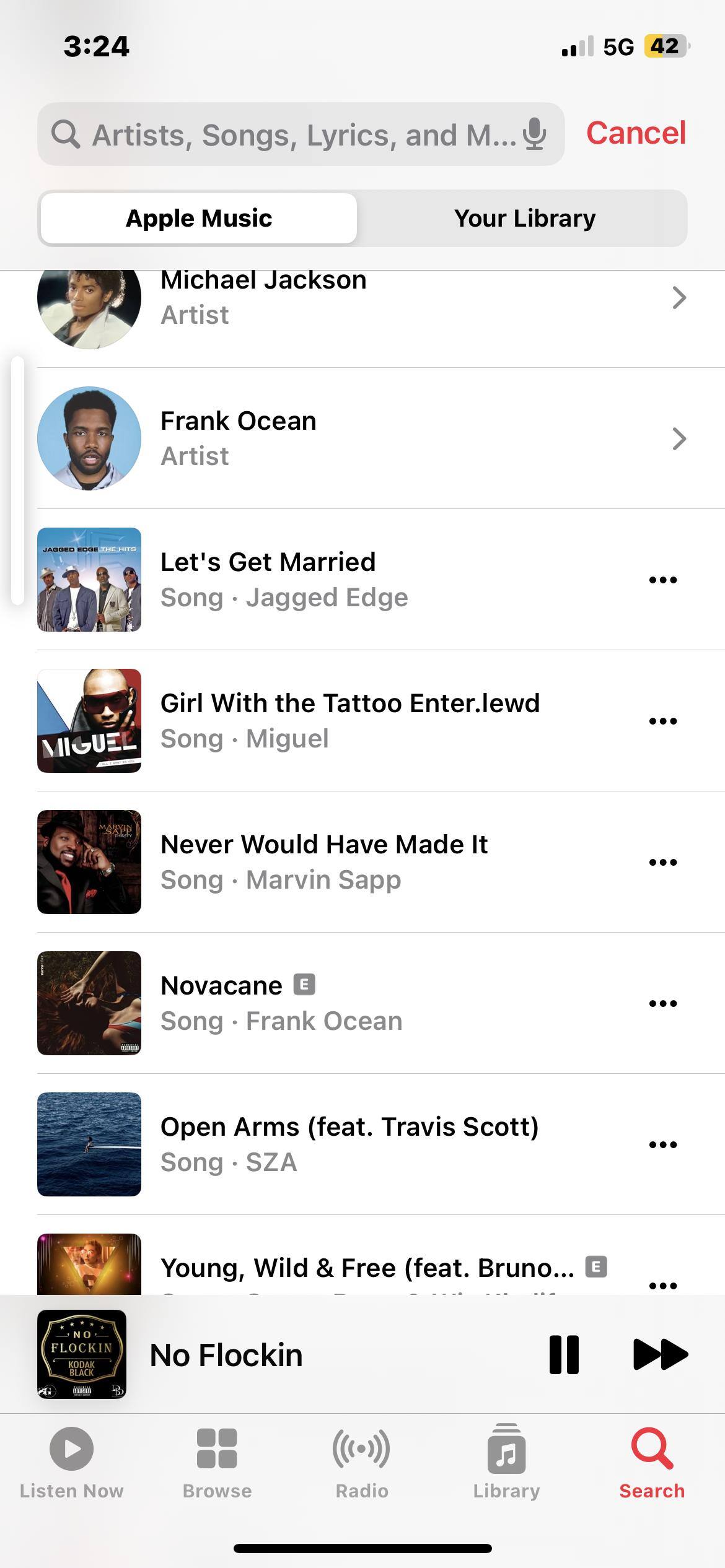The image size is (725, 1568).
Task: Open more options for Open Arms
Action: (662, 1144)
